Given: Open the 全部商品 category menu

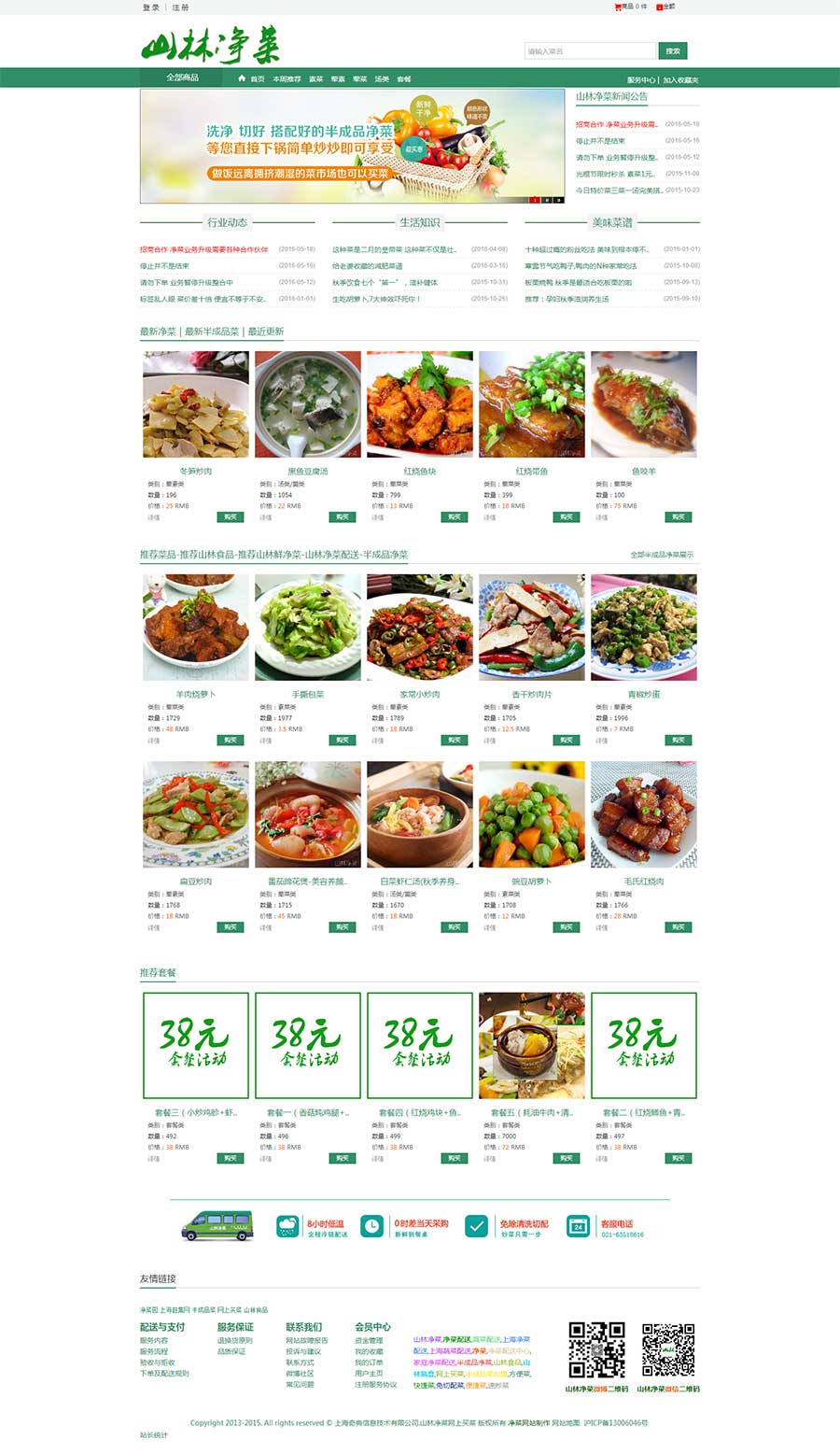Looking at the screenshot, I should click(x=182, y=78).
